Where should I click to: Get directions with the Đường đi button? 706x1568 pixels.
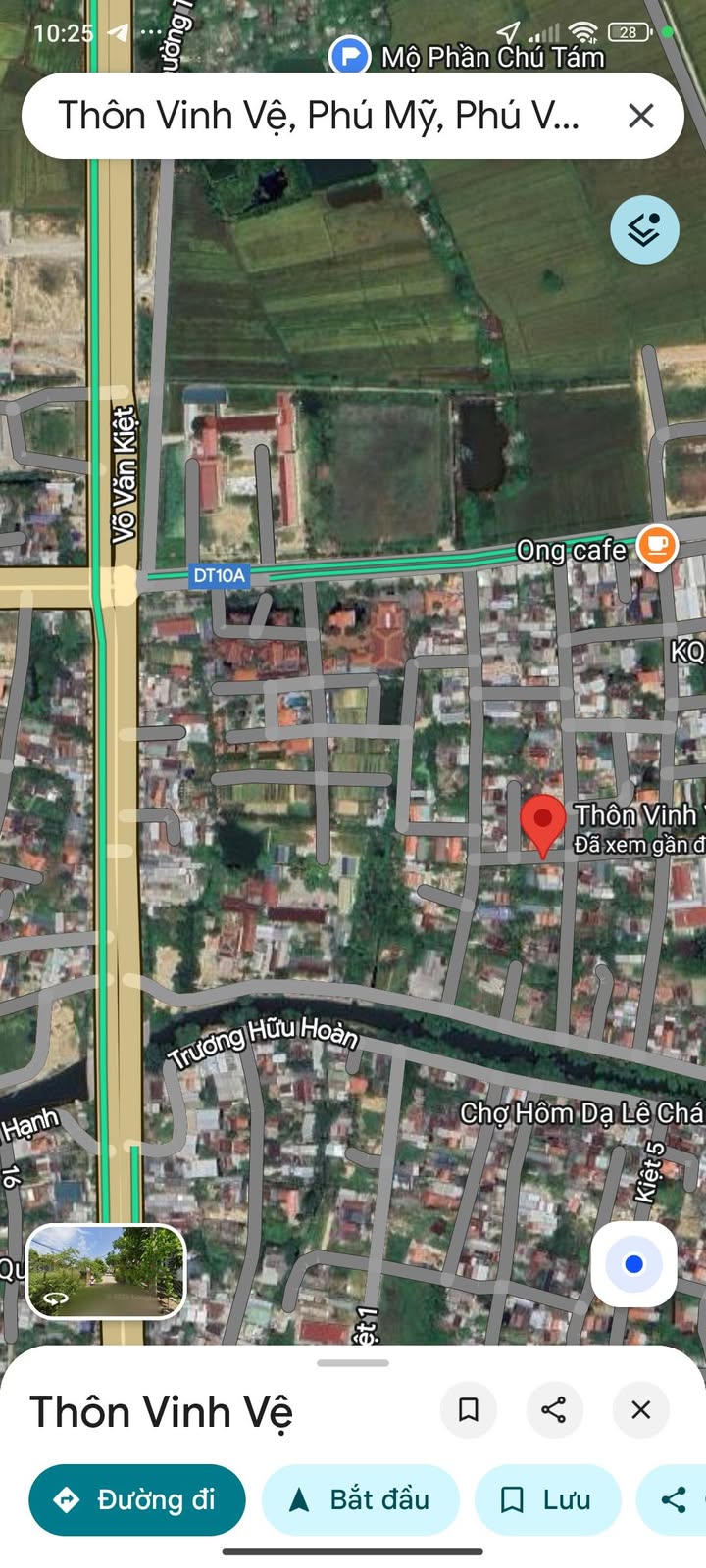137,1499
